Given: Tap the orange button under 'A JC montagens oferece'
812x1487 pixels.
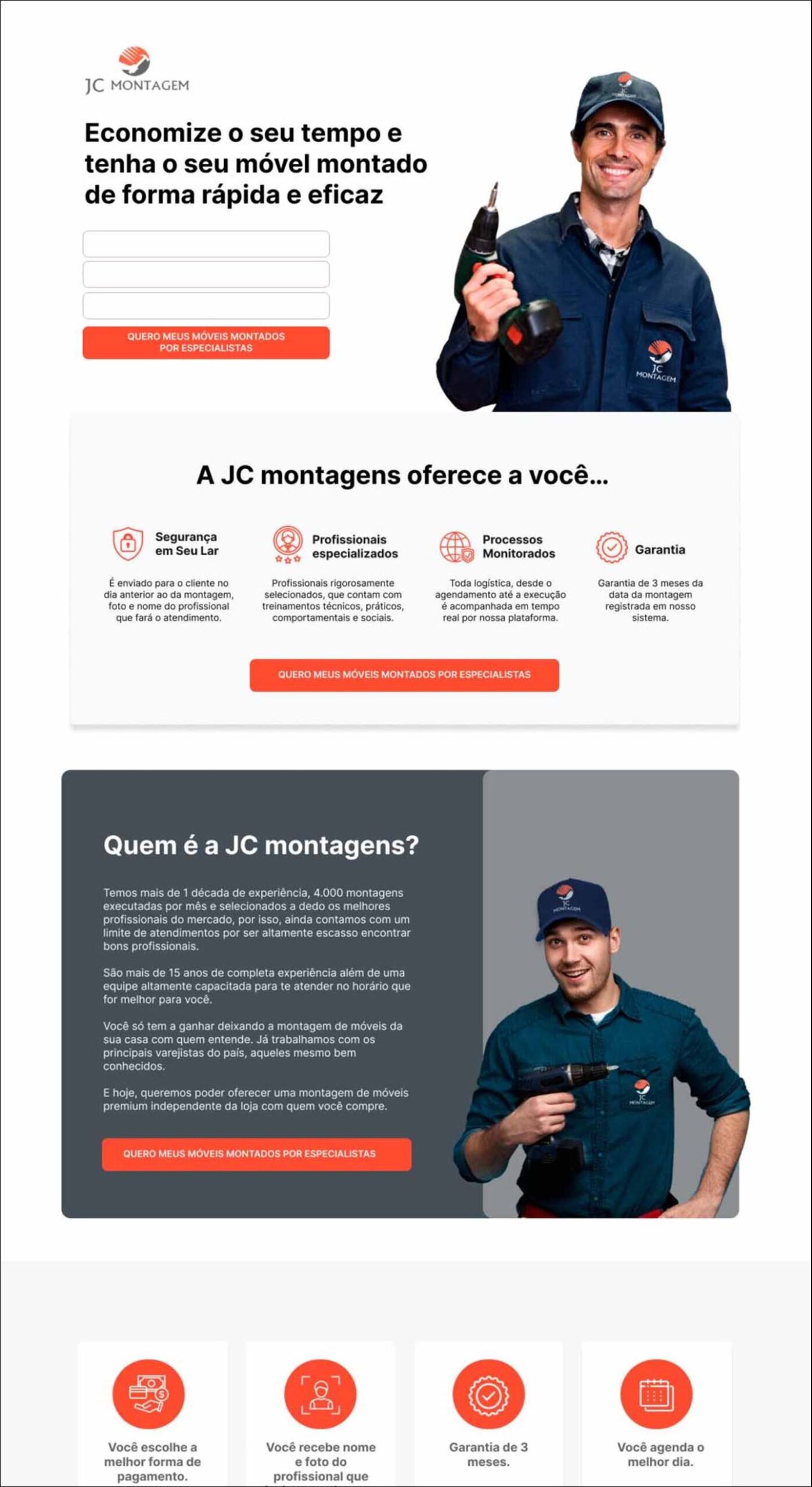Looking at the screenshot, I should pos(404,674).
